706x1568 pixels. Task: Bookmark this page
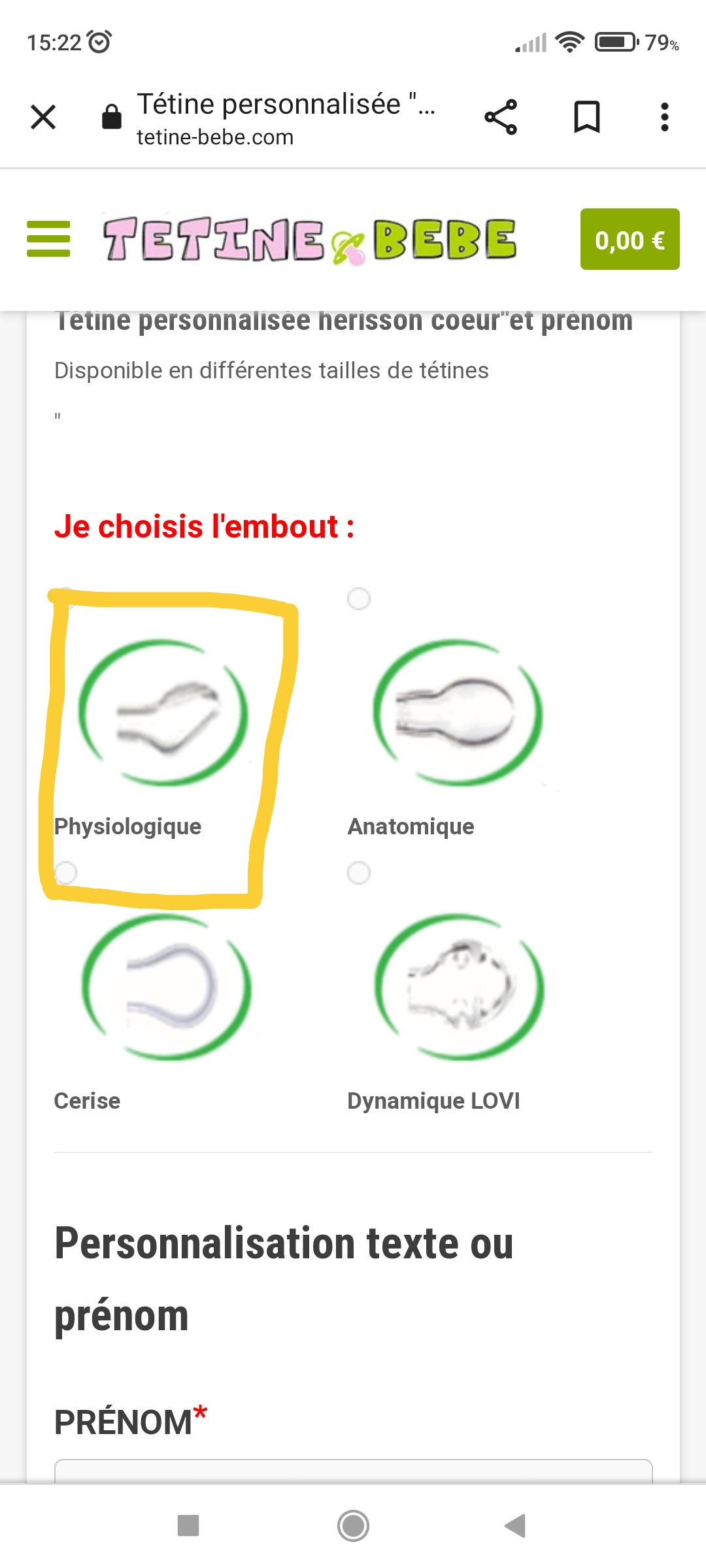pos(586,118)
